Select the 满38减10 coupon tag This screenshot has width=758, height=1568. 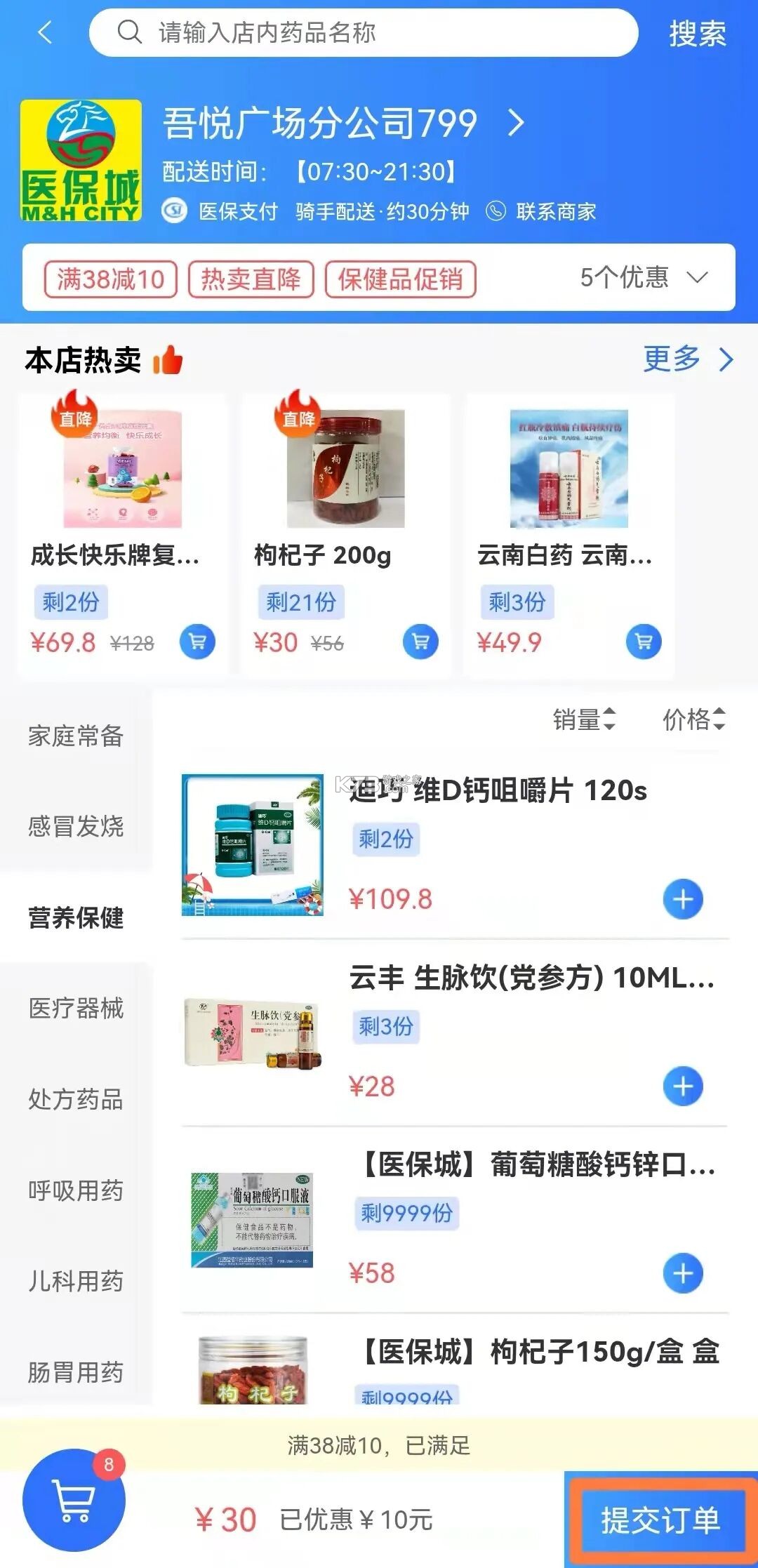[112, 279]
